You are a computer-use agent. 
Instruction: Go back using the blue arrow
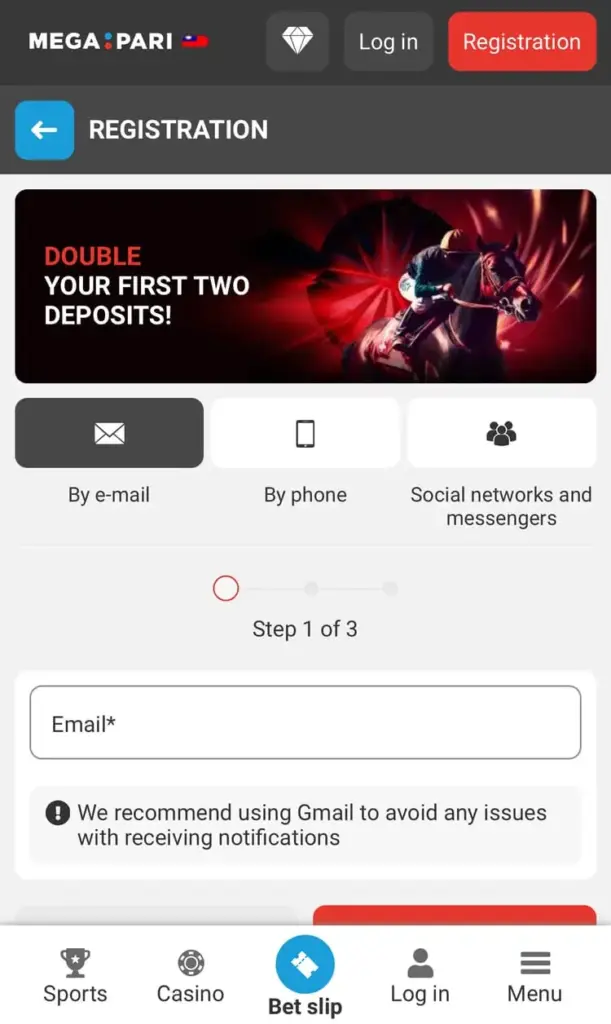coord(44,130)
